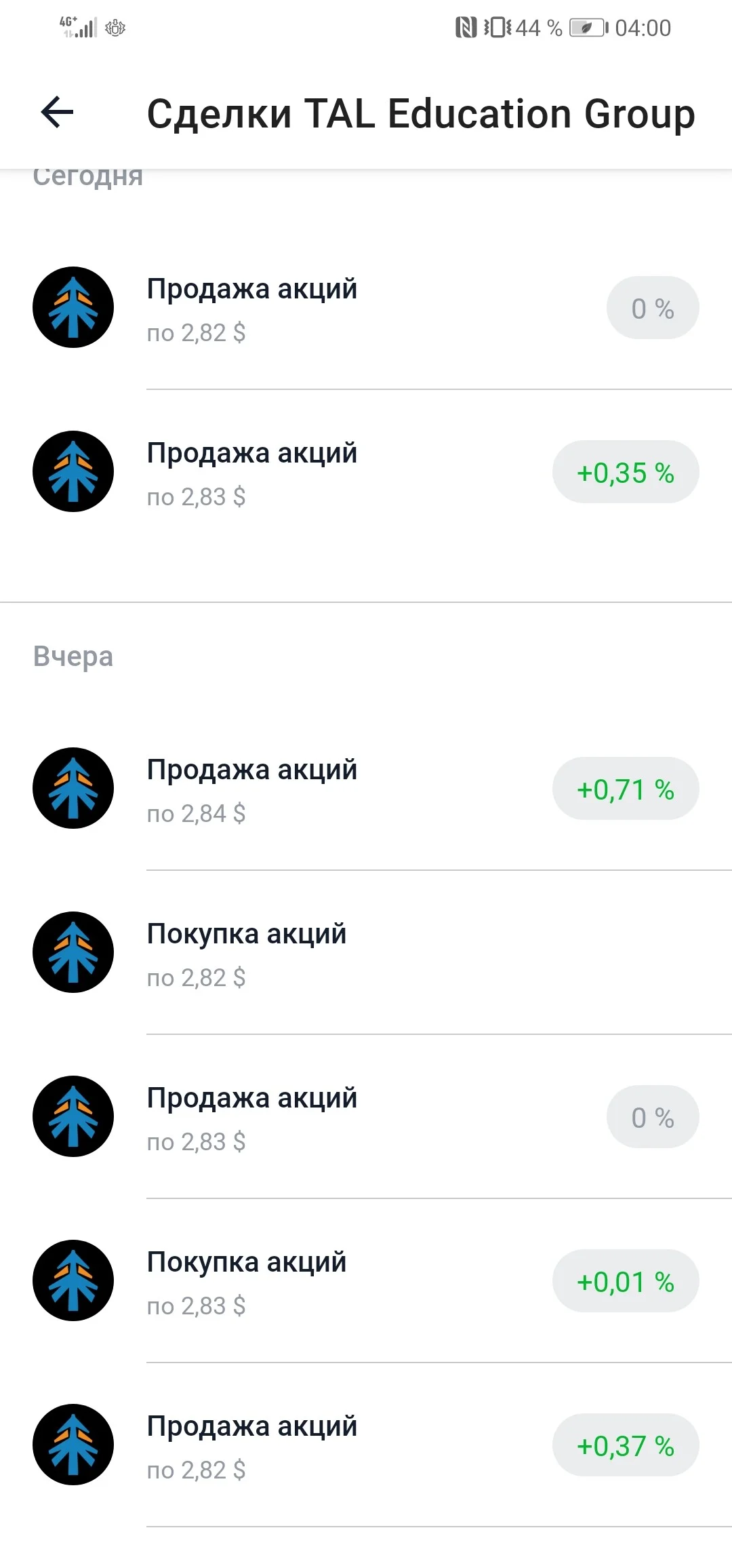Open yesterday's 2,83 $ sale showing 0 %

point(366,1116)
